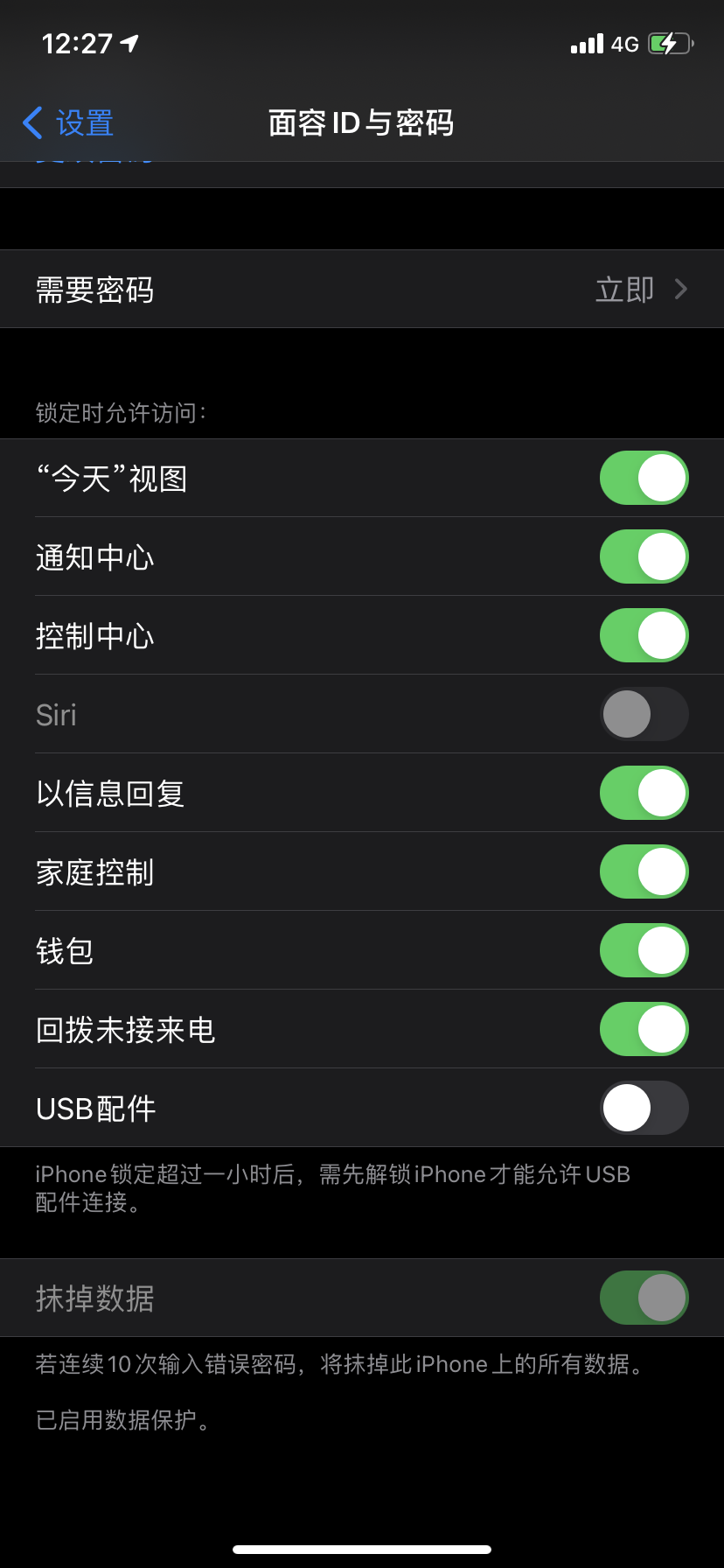The width and height of the screenshot is (724, 1568).
Task: Enable the USB配件 switch
Action: (x=644, y=1108)
